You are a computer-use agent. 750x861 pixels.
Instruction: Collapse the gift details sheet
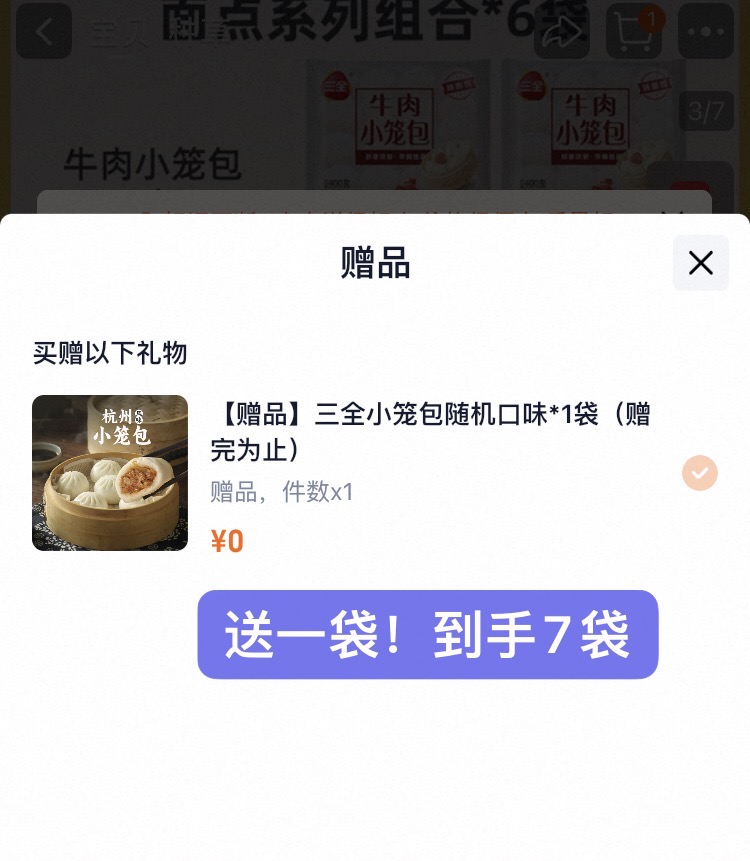(x=700, y=262)
